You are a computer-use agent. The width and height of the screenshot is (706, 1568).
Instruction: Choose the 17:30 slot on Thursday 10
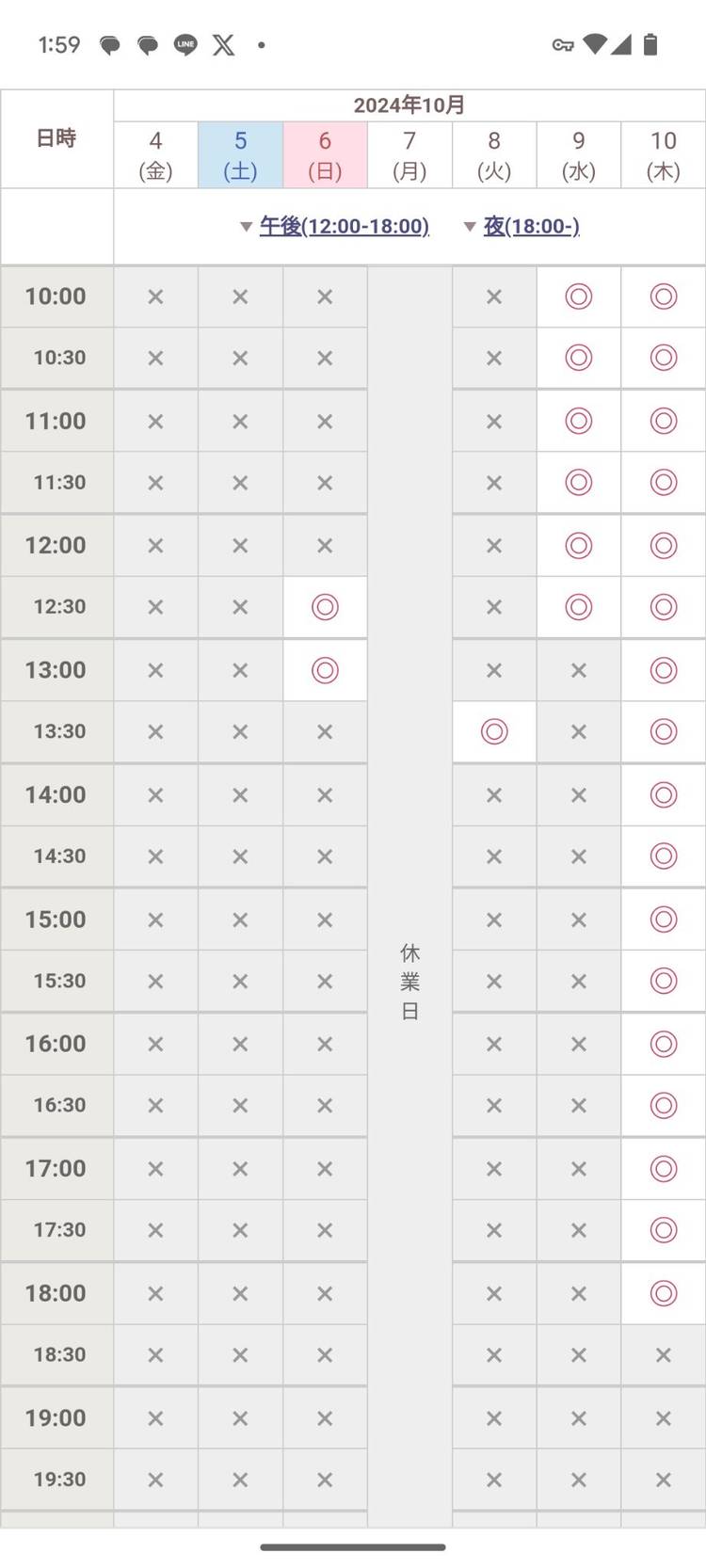[664, 1229]
